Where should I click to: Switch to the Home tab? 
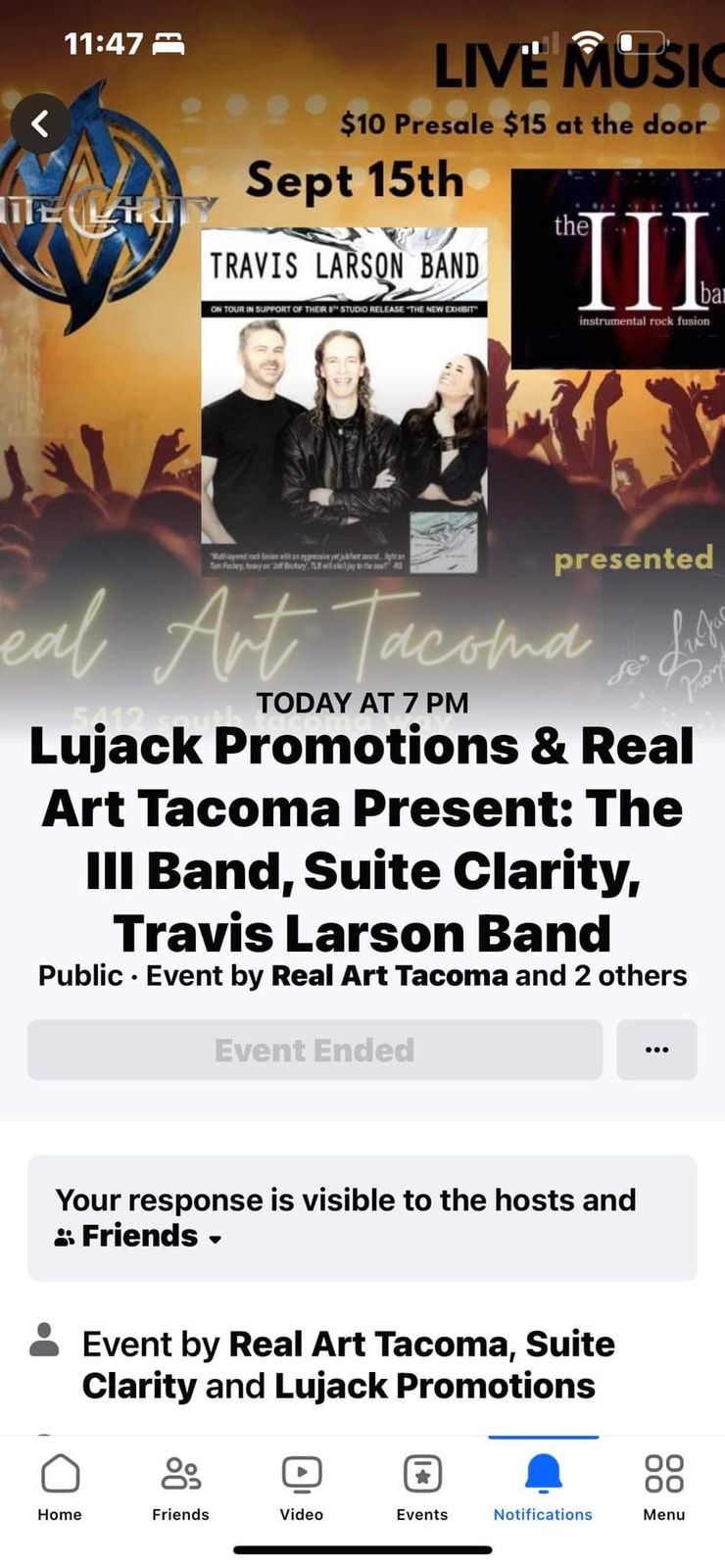coord(60,1486)
